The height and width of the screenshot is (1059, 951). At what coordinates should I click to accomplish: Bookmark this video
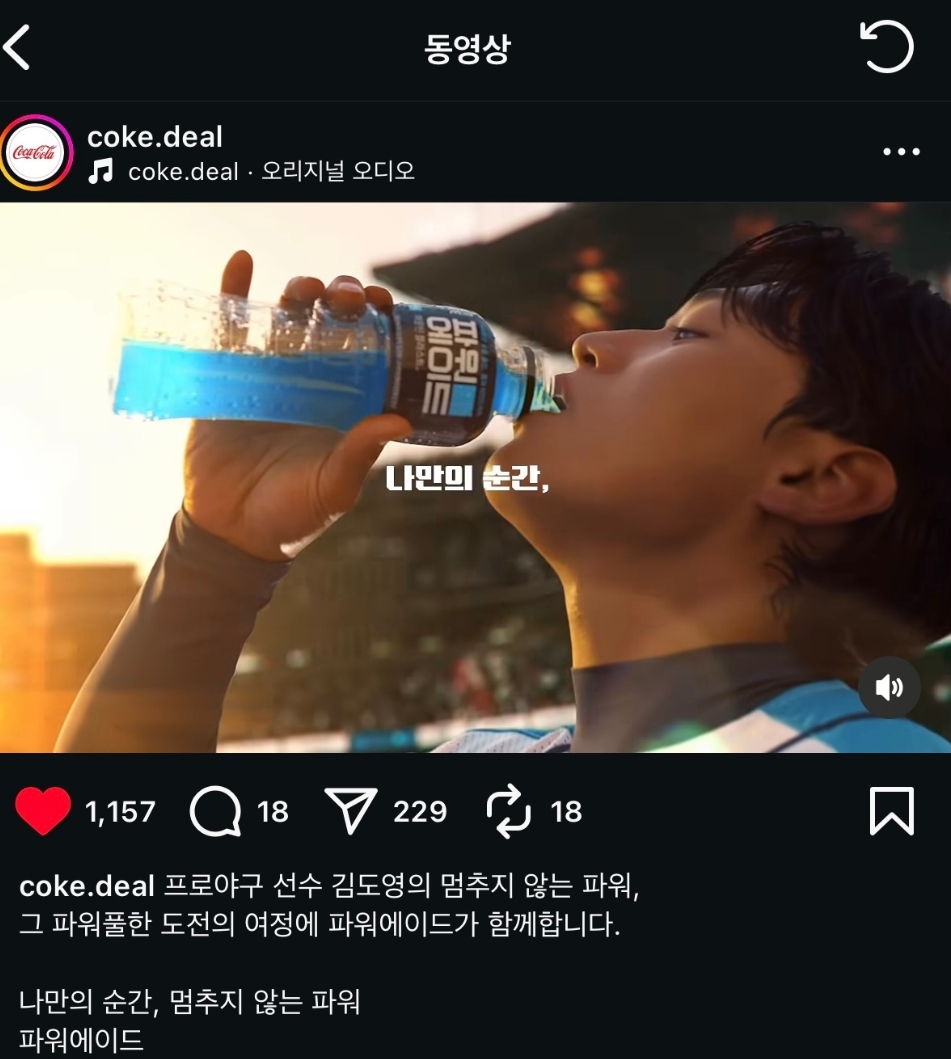pyautogui.click(x=891, y=811)
